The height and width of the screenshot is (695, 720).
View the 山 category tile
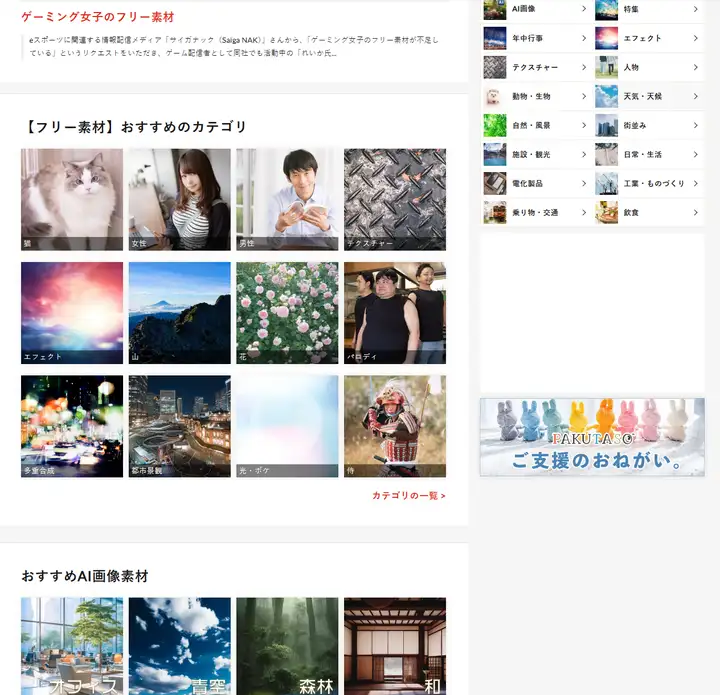[x=179, y=312]
